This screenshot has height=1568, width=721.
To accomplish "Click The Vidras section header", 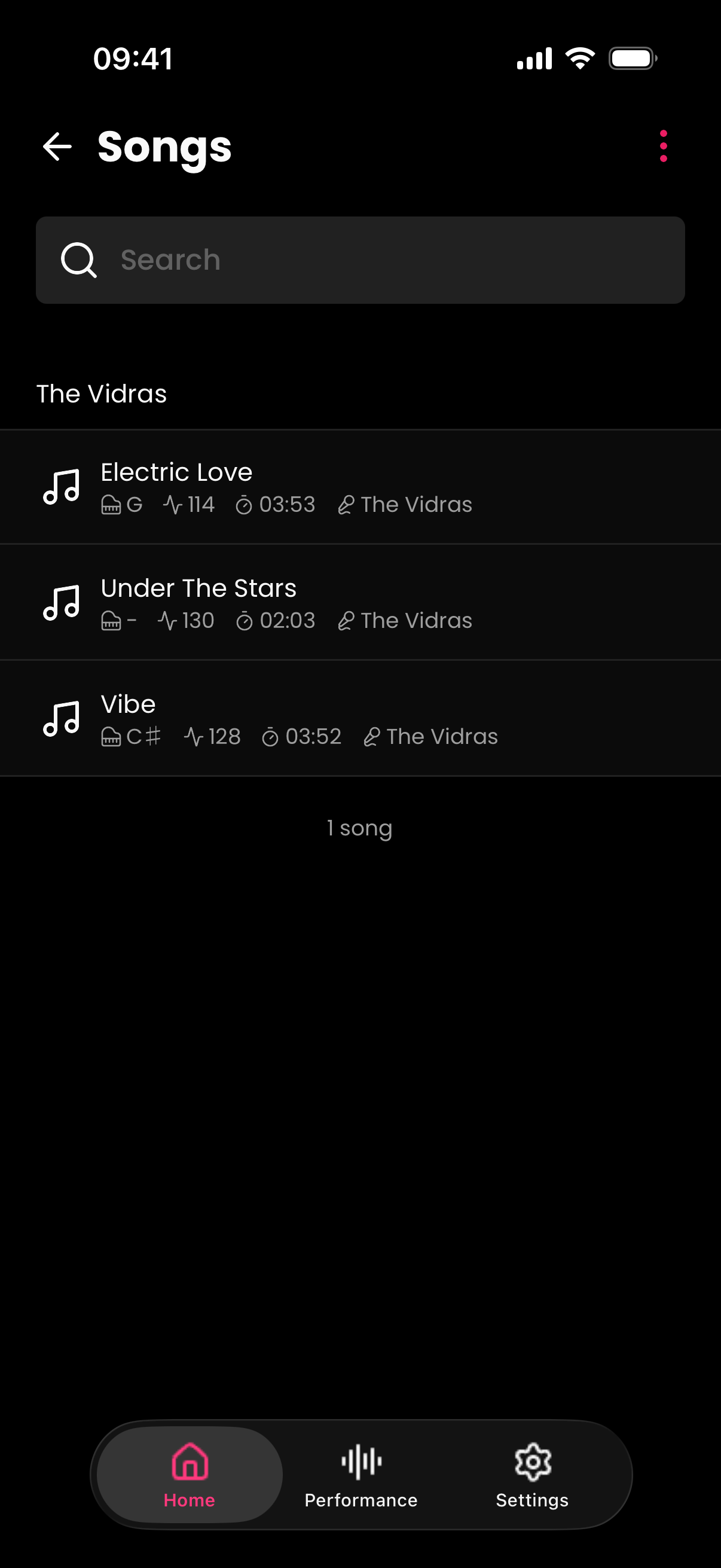I will click(x=102, y=393).
